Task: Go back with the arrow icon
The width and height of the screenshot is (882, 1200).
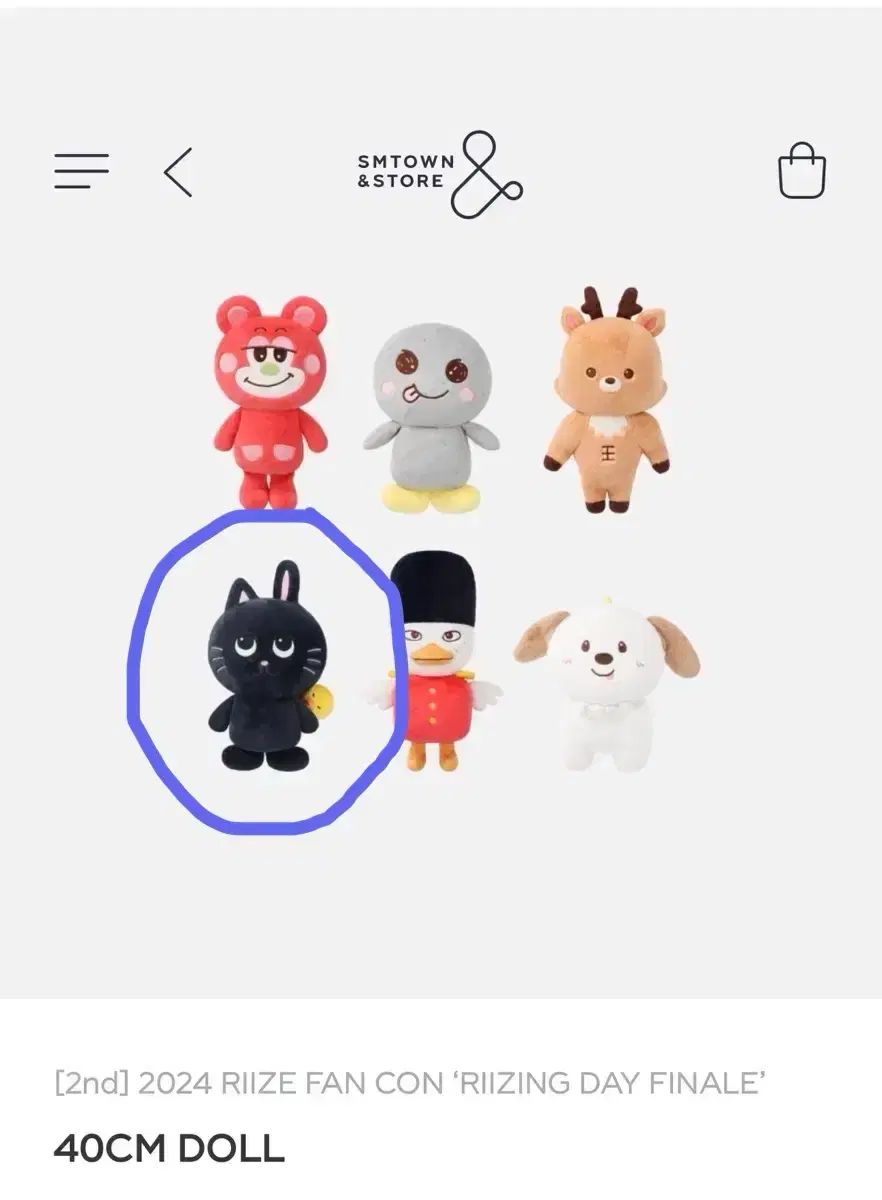Action: tap(178, 172)
